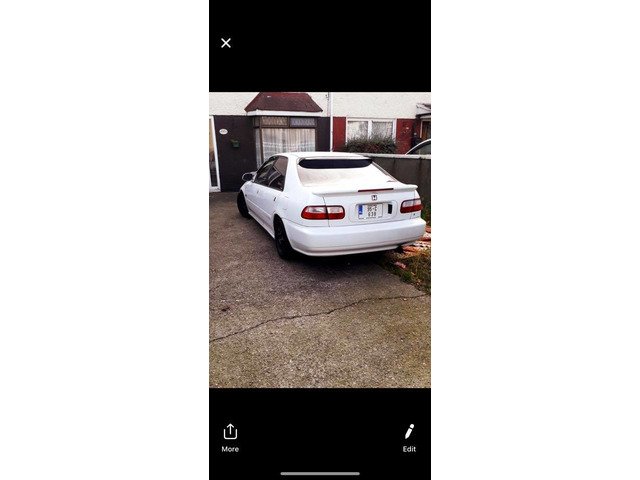Close the photo viewer
Screen dimensions: 640x480
point(226,43)
